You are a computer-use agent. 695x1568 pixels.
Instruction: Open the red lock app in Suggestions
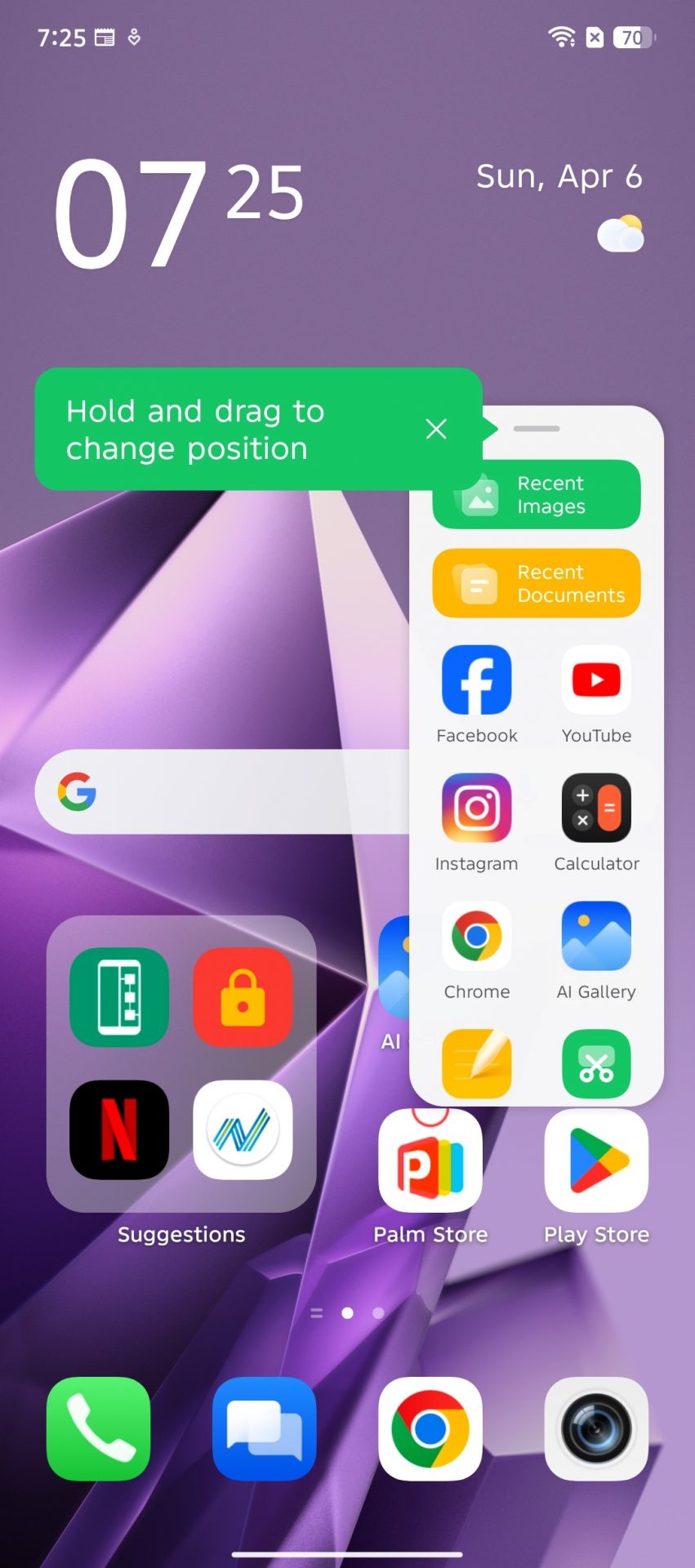pos(243,997)
